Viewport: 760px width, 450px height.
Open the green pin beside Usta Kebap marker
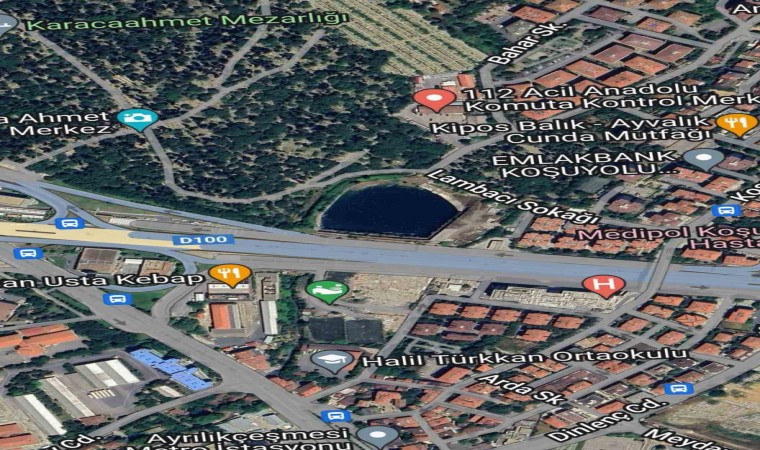pos(327,291)
